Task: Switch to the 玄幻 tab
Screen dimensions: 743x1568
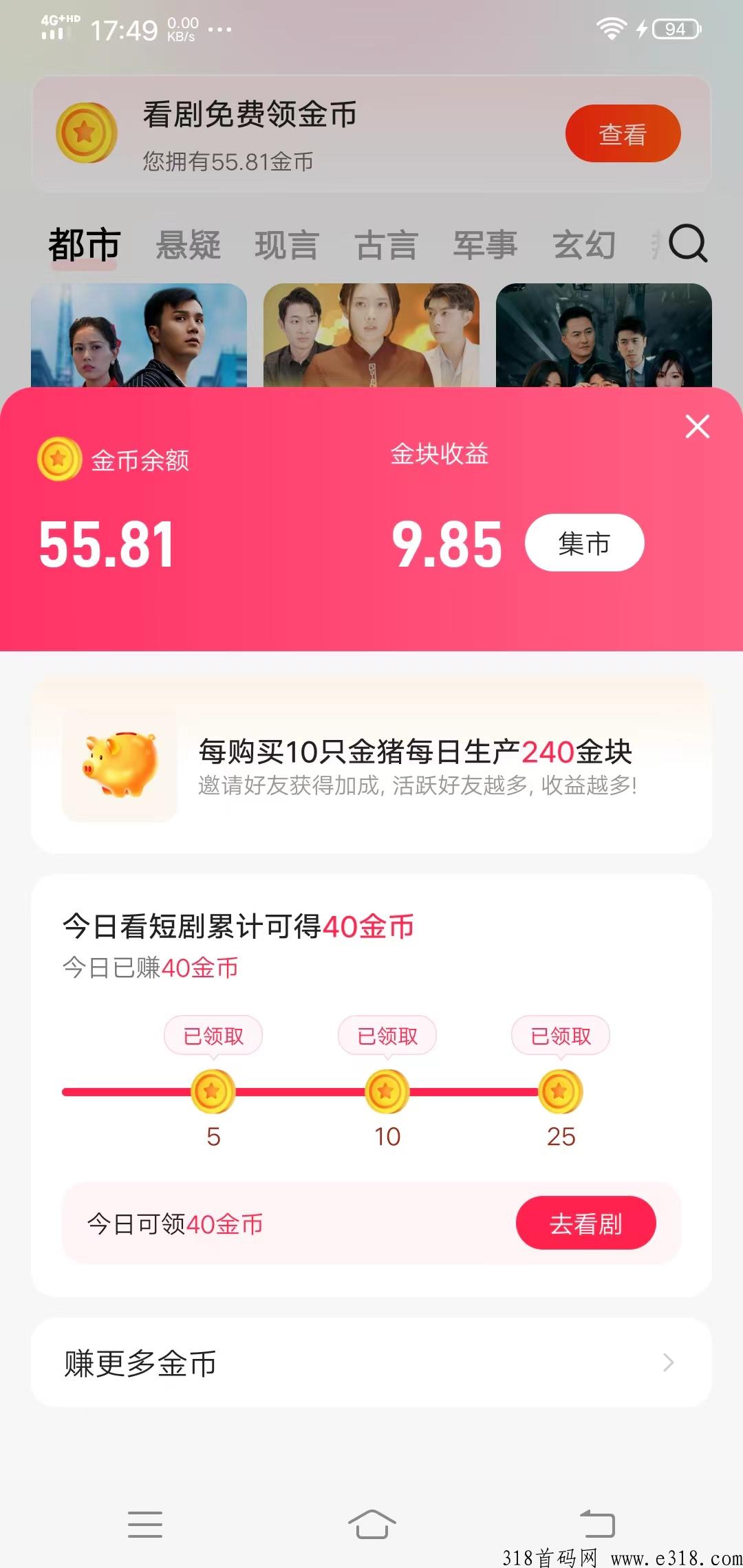Action: (584, 245)
